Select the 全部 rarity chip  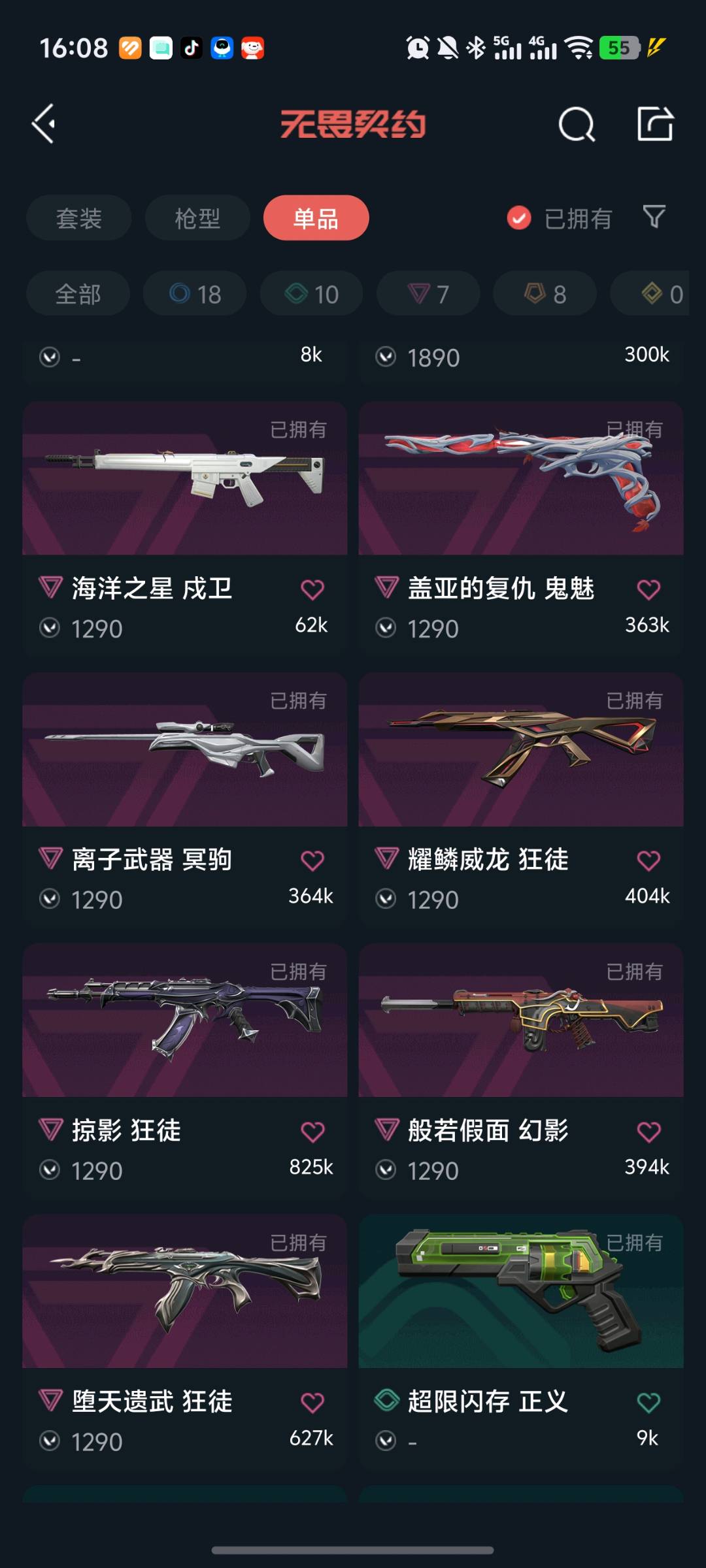click(78, 294)
